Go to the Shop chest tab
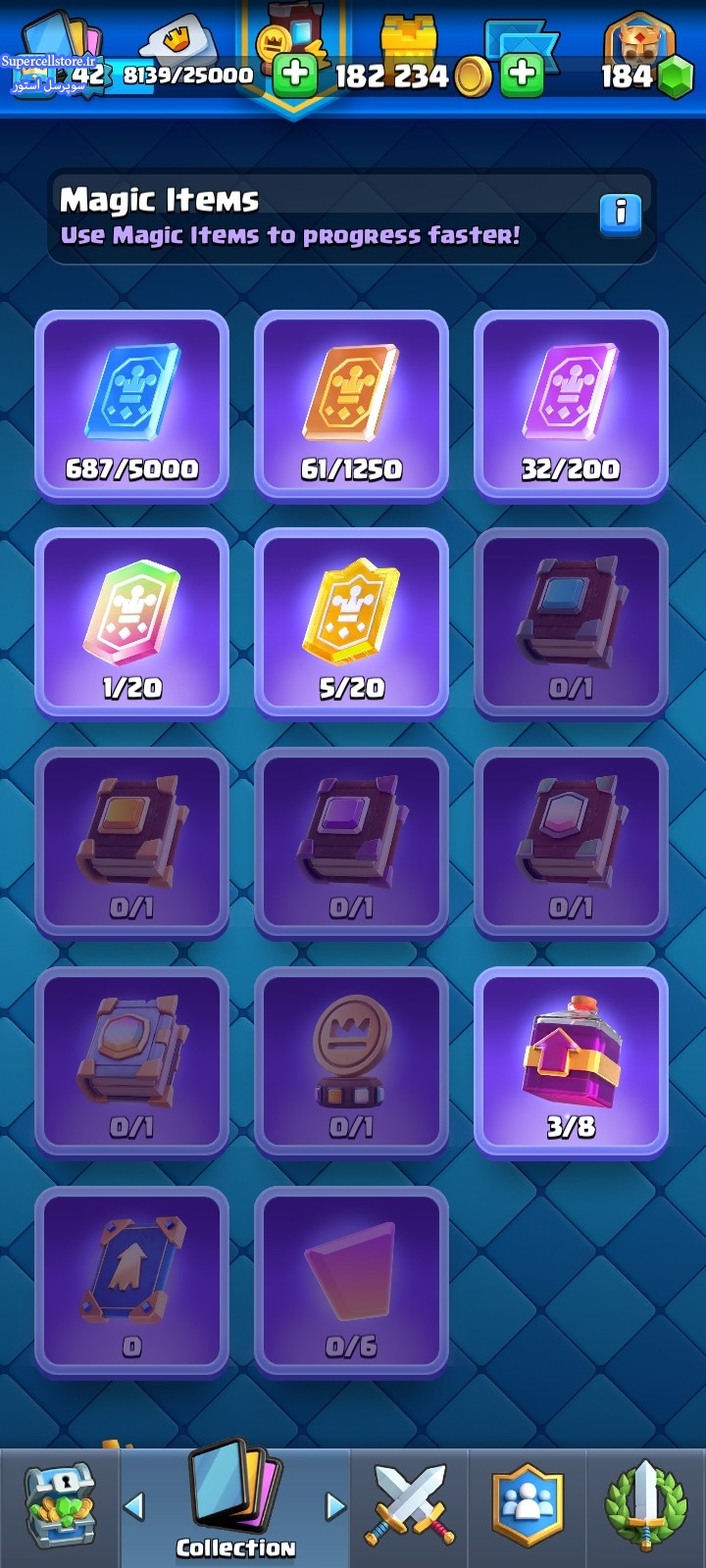This screenshot has width=706, height=1568. [59, 1509]
